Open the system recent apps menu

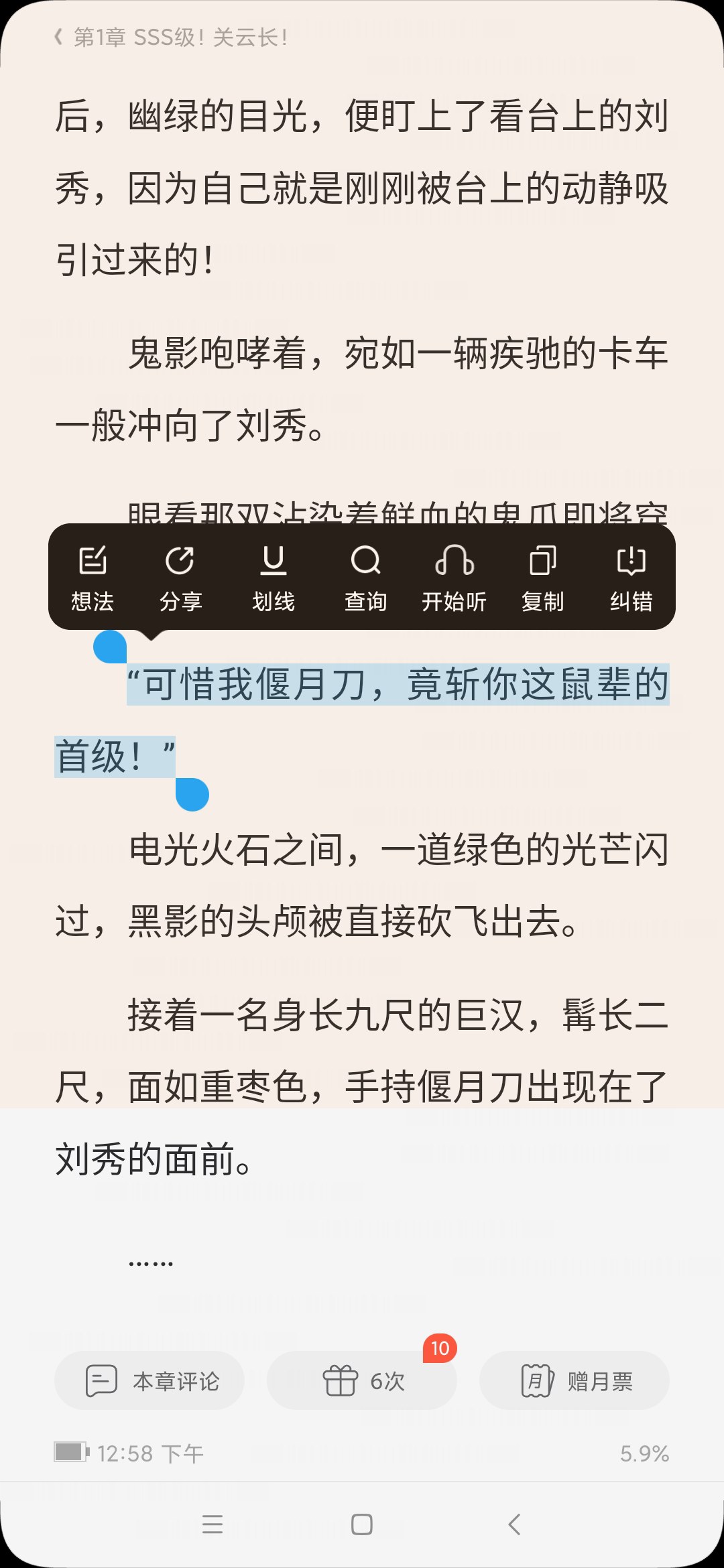point(213,1524)
